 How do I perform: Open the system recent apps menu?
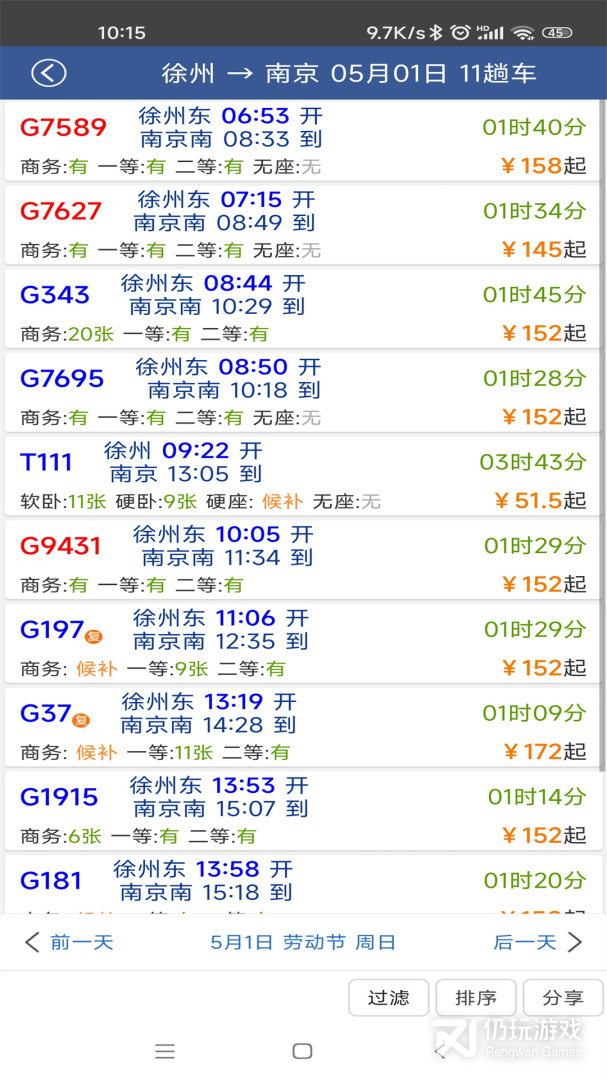click(165, 1051)
